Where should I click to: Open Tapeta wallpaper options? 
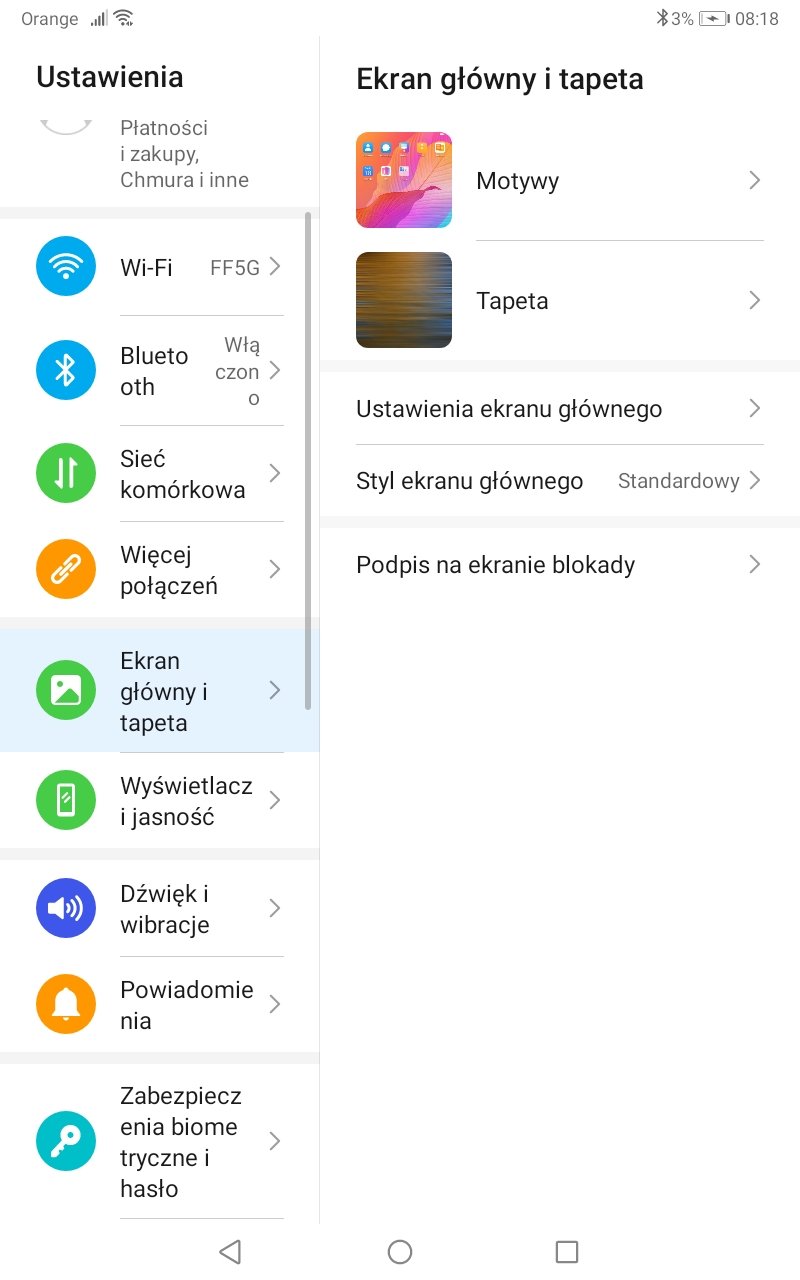pyautogui.click(x=558, y=301)
